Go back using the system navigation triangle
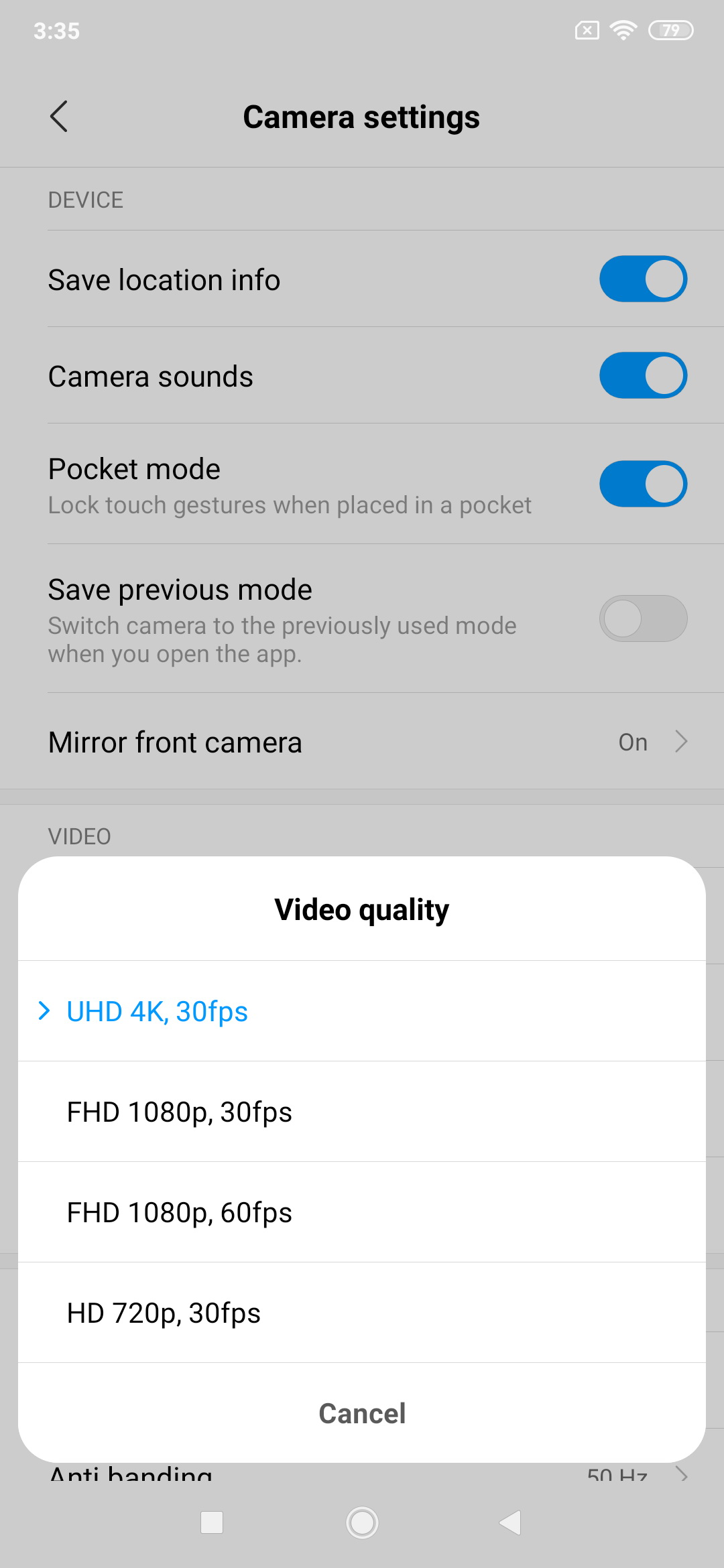 click(x=510, y=1522)
